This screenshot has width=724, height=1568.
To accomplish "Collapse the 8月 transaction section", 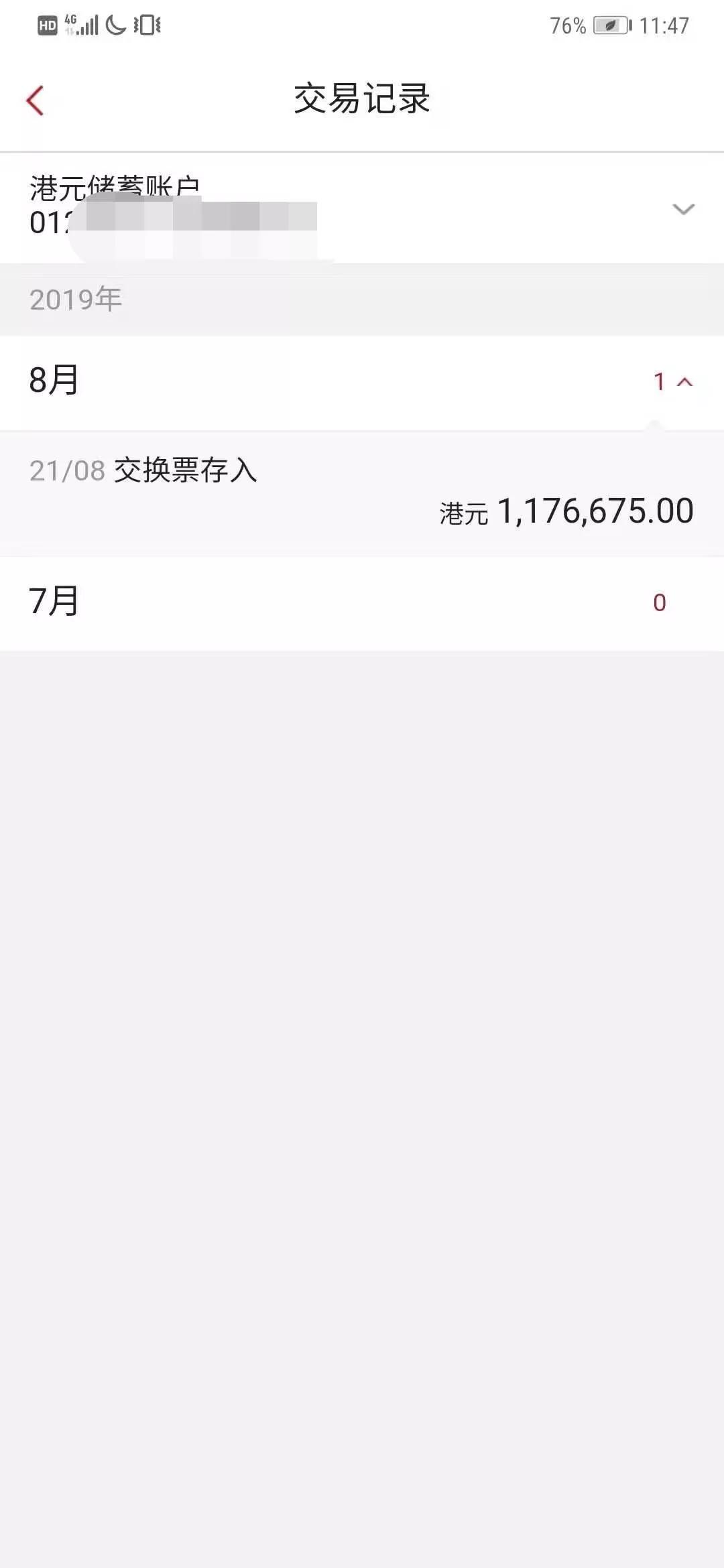I will [x=362, y=382].
